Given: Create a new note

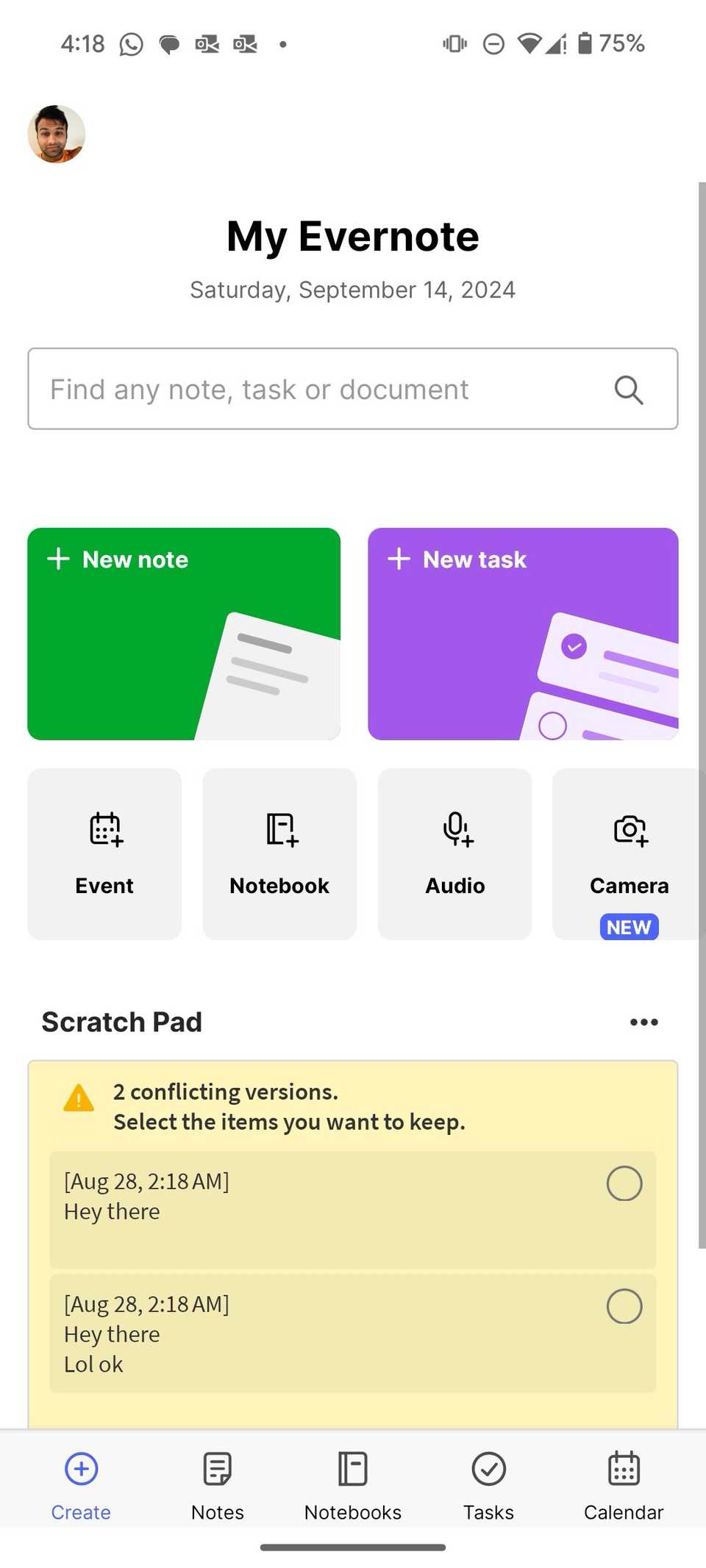Looking at the screenshot, I should (x=184, y=633).
